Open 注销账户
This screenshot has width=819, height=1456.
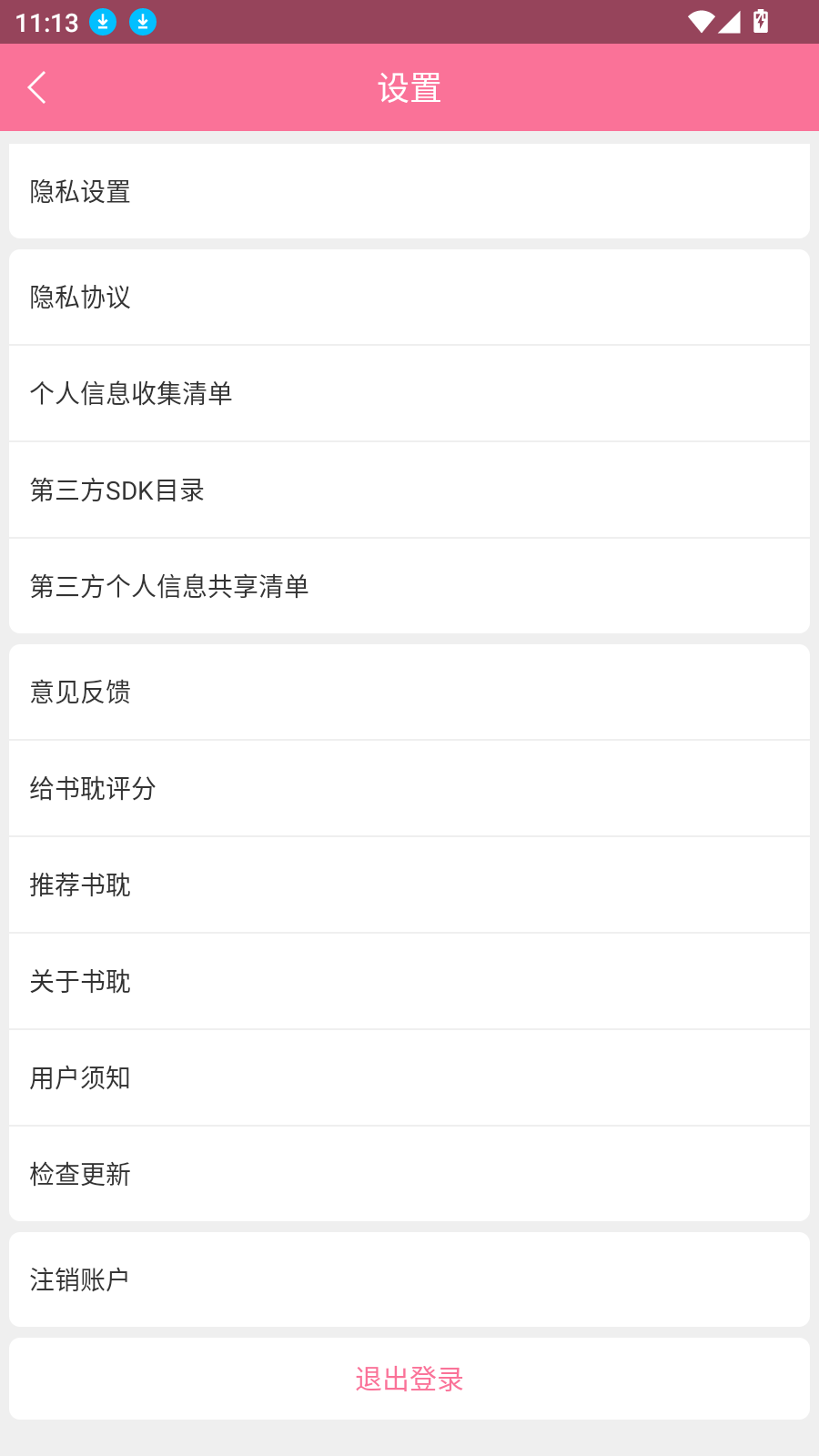(409, 1279)
